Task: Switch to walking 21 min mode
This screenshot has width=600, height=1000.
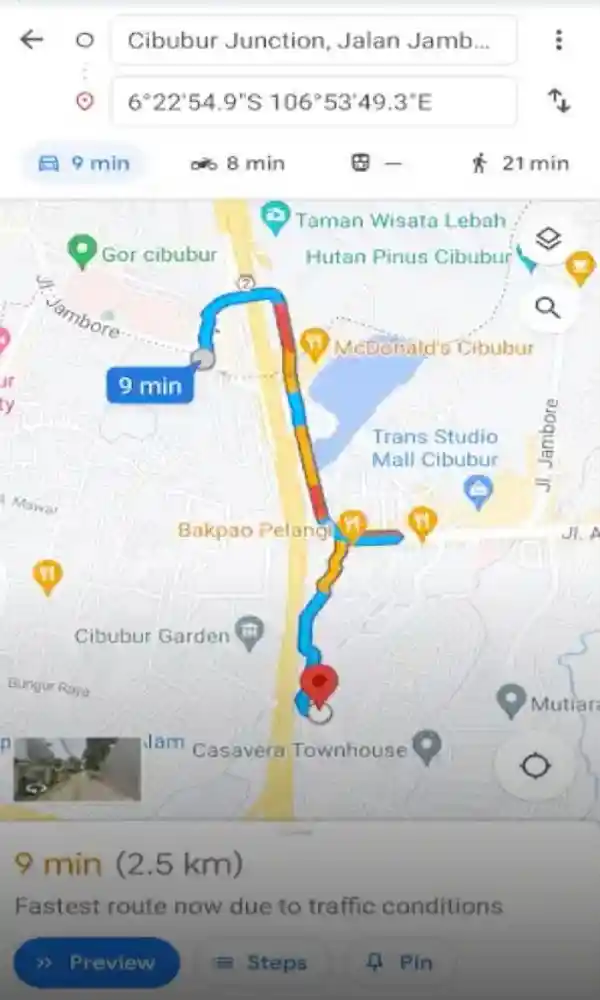Action: pos(520,163)
